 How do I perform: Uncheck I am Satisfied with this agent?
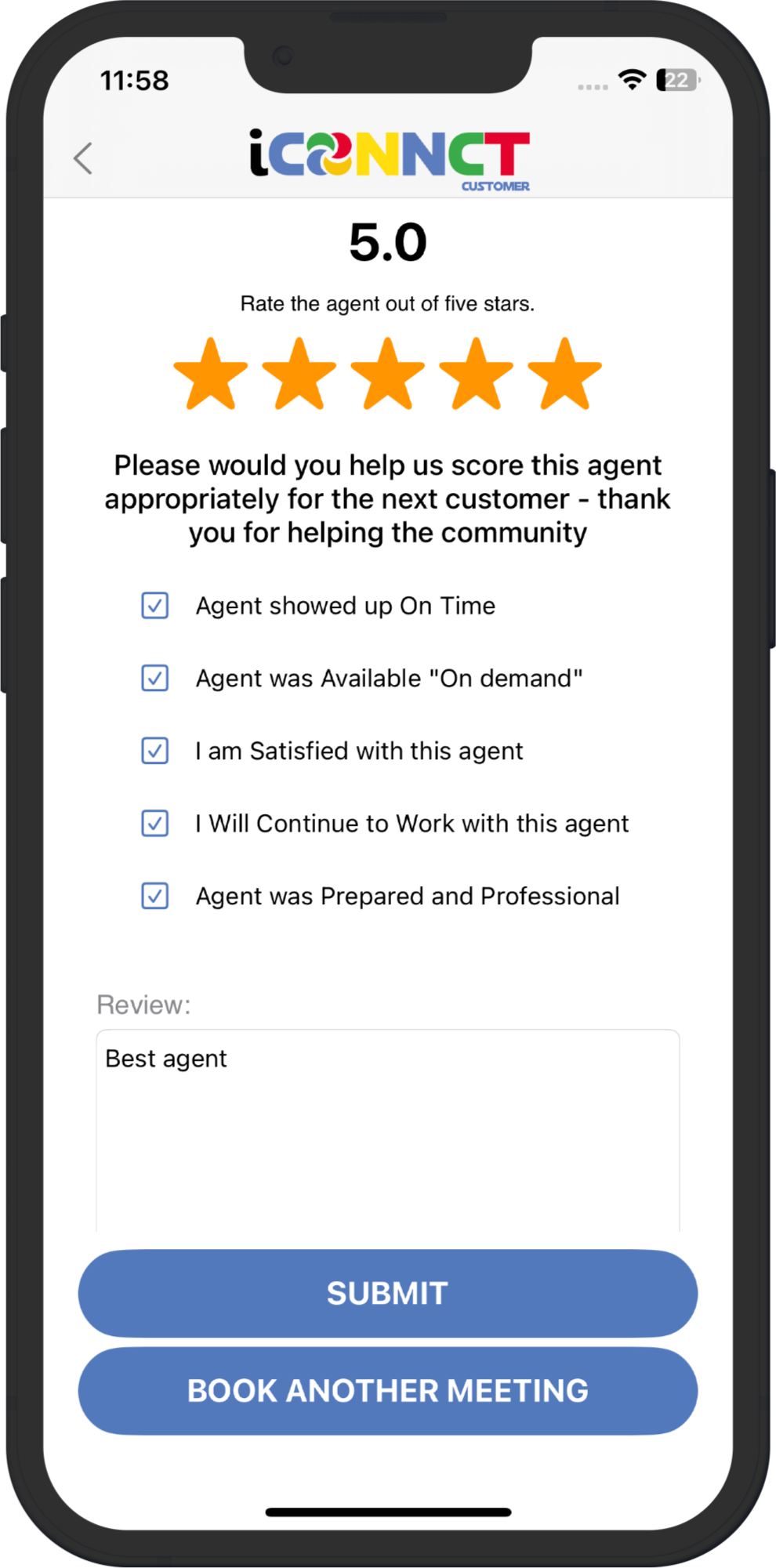point(155,751)
